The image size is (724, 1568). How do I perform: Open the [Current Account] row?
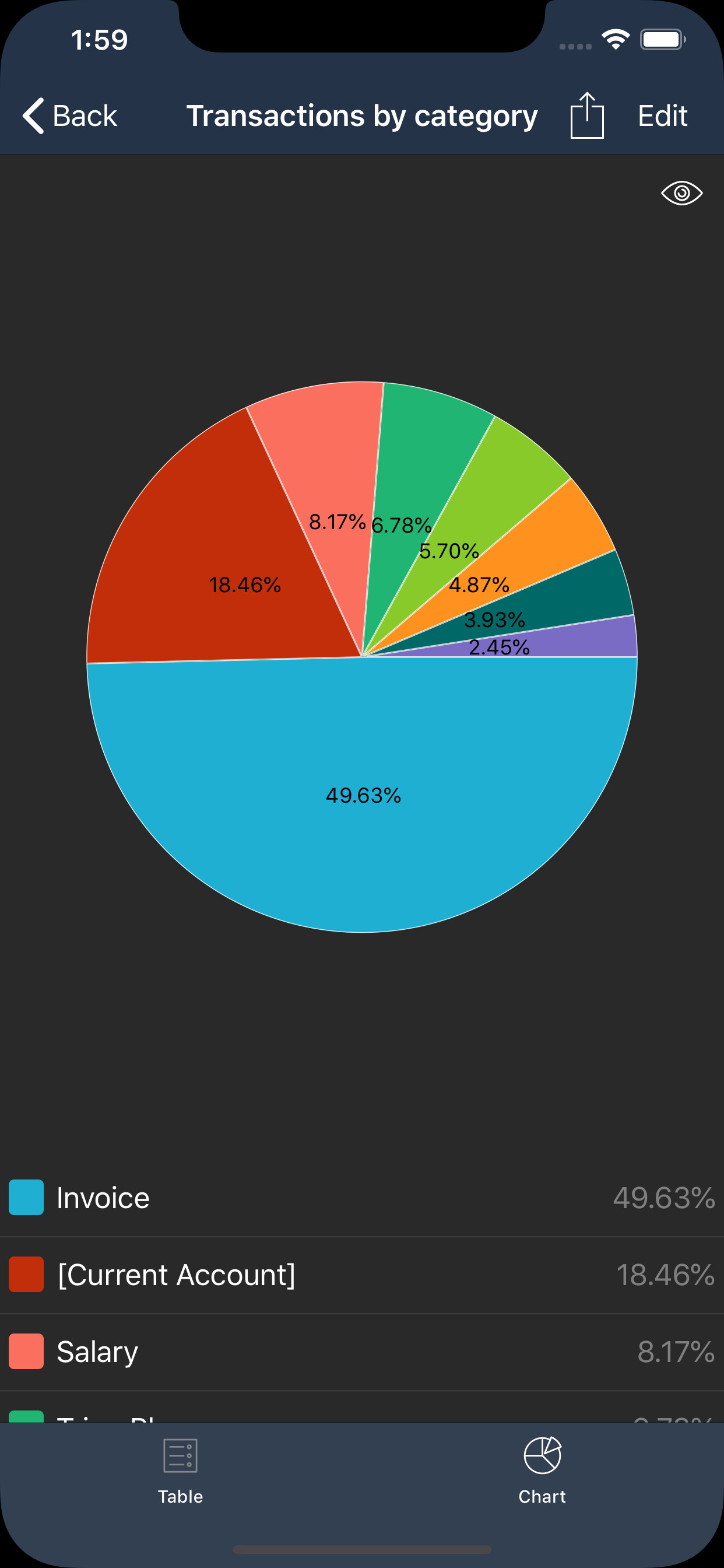(362, 1275)
